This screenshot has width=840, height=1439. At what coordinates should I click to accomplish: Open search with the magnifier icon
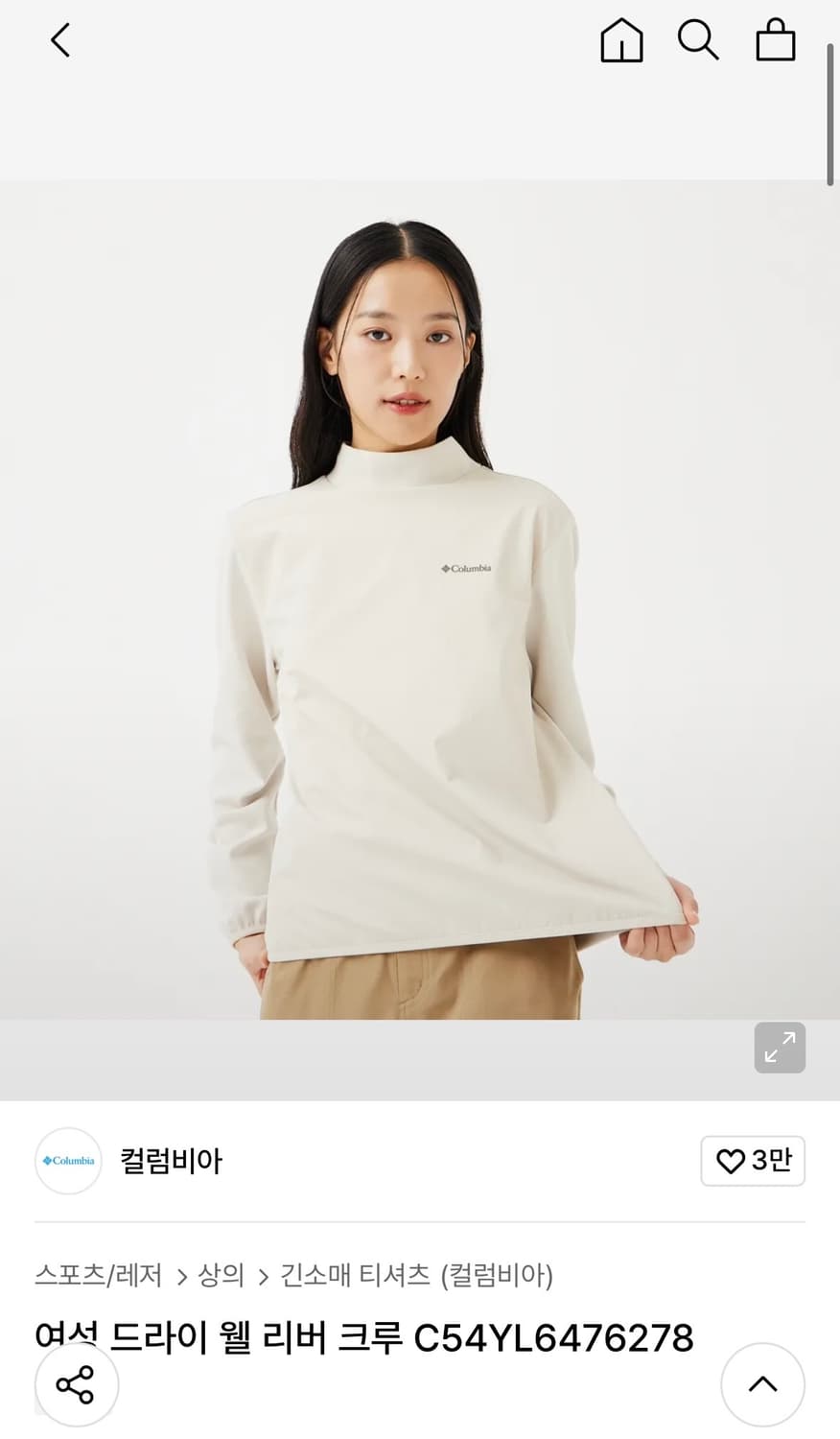tap(699, 40)
